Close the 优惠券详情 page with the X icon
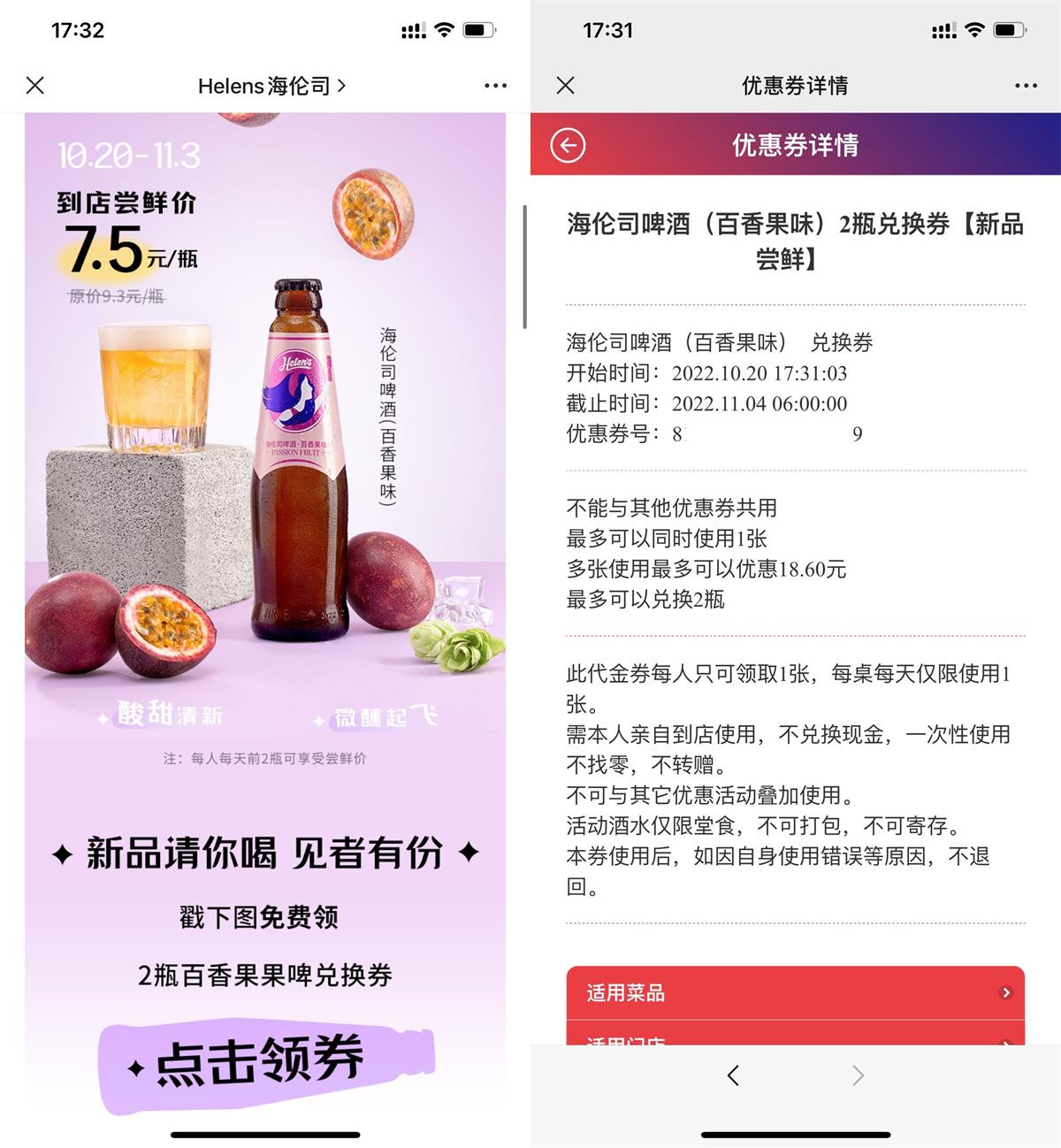This screenshot has width=1061, height=1148. (565, 86)
